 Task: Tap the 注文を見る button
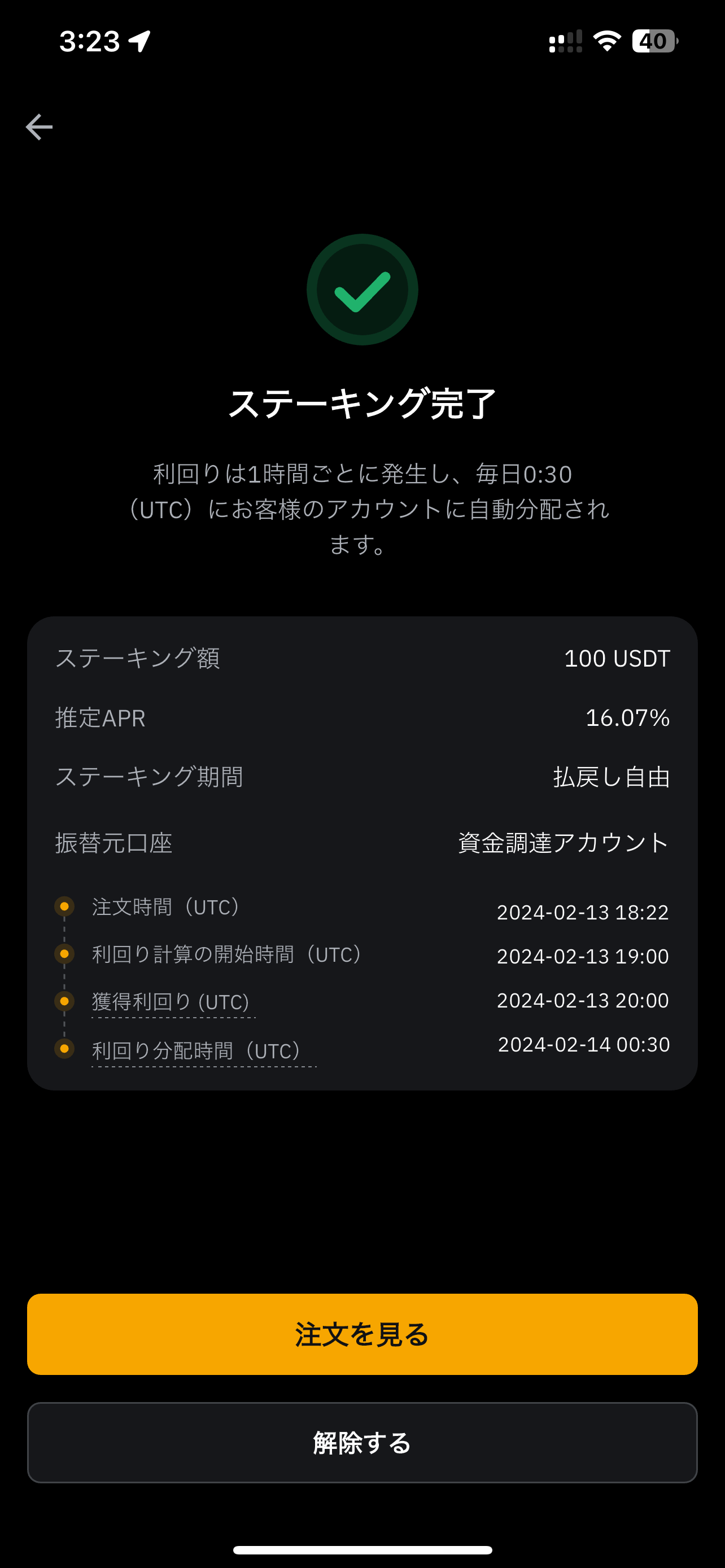pos(362,1334)
